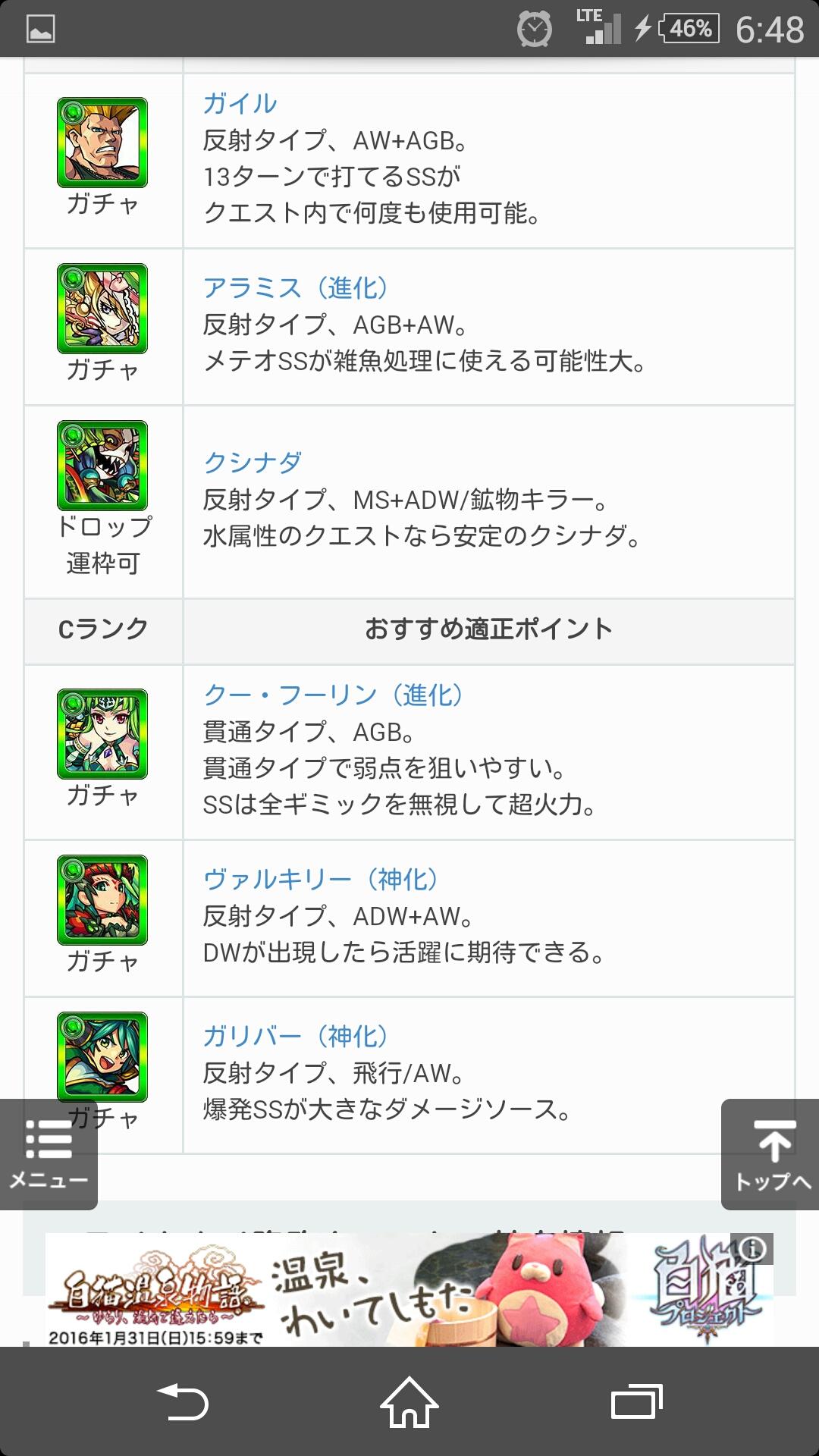
Task: Tap the Cランク section header
Action: click(103, 628)
